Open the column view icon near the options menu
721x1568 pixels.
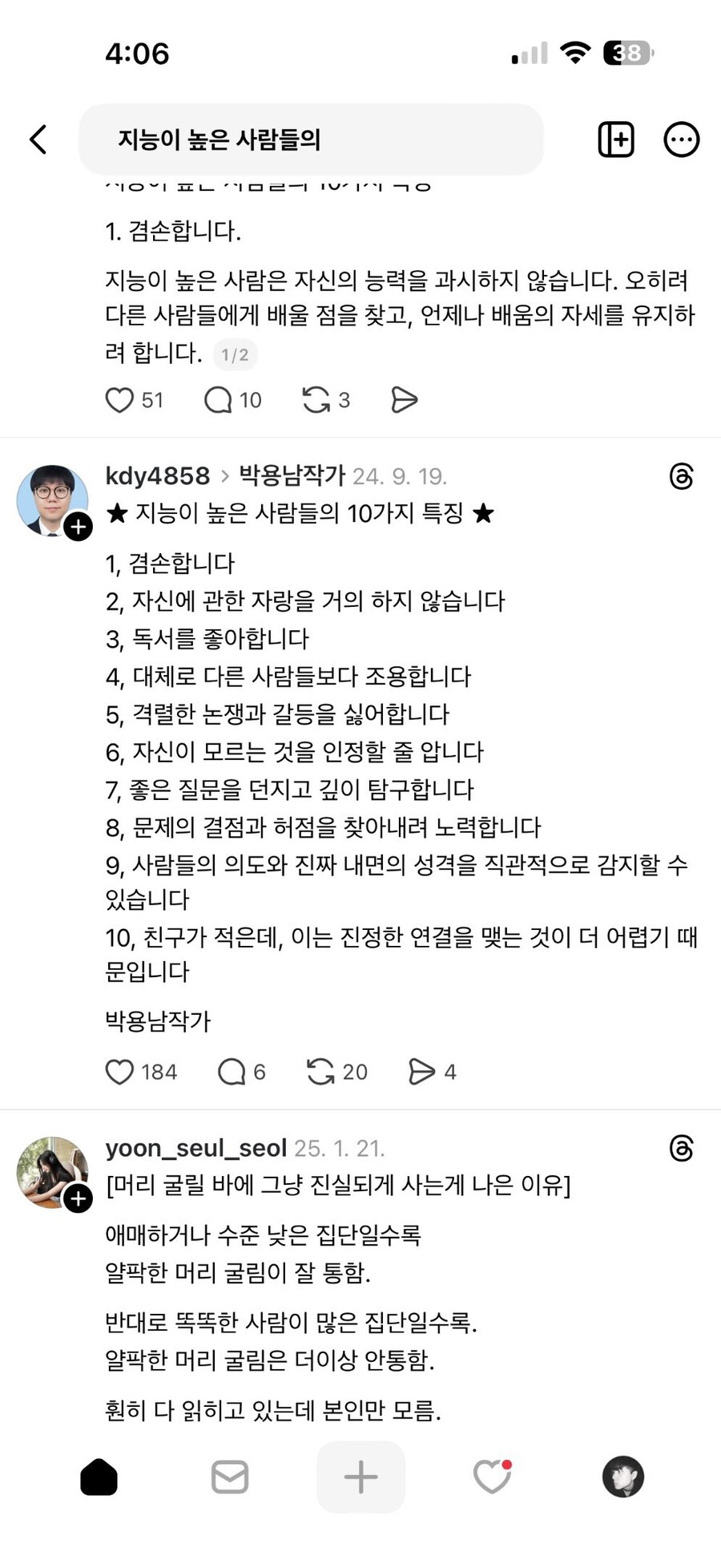pyautogui.click(x=615, y=139)
